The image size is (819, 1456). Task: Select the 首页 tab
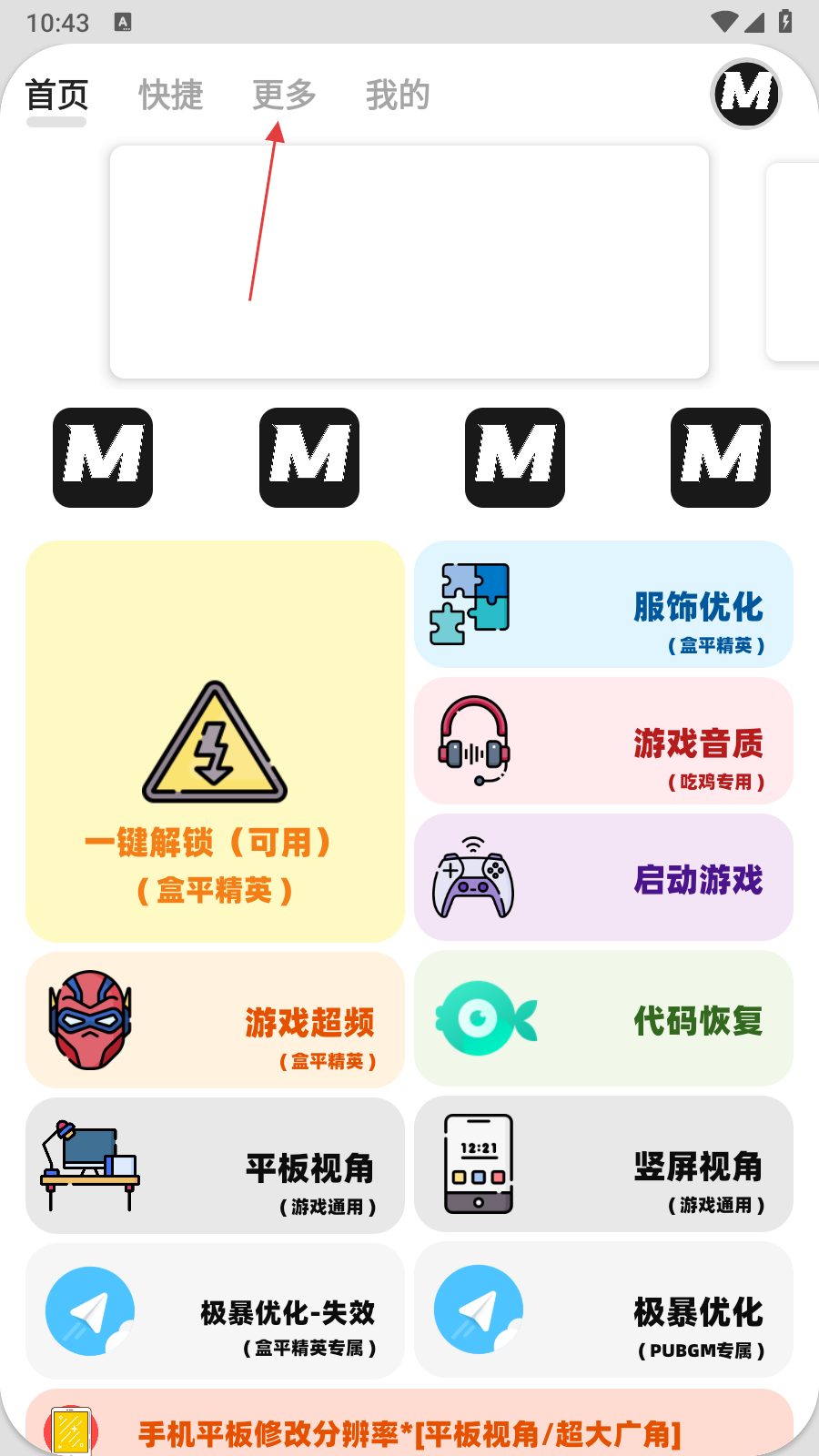[56, 95]
